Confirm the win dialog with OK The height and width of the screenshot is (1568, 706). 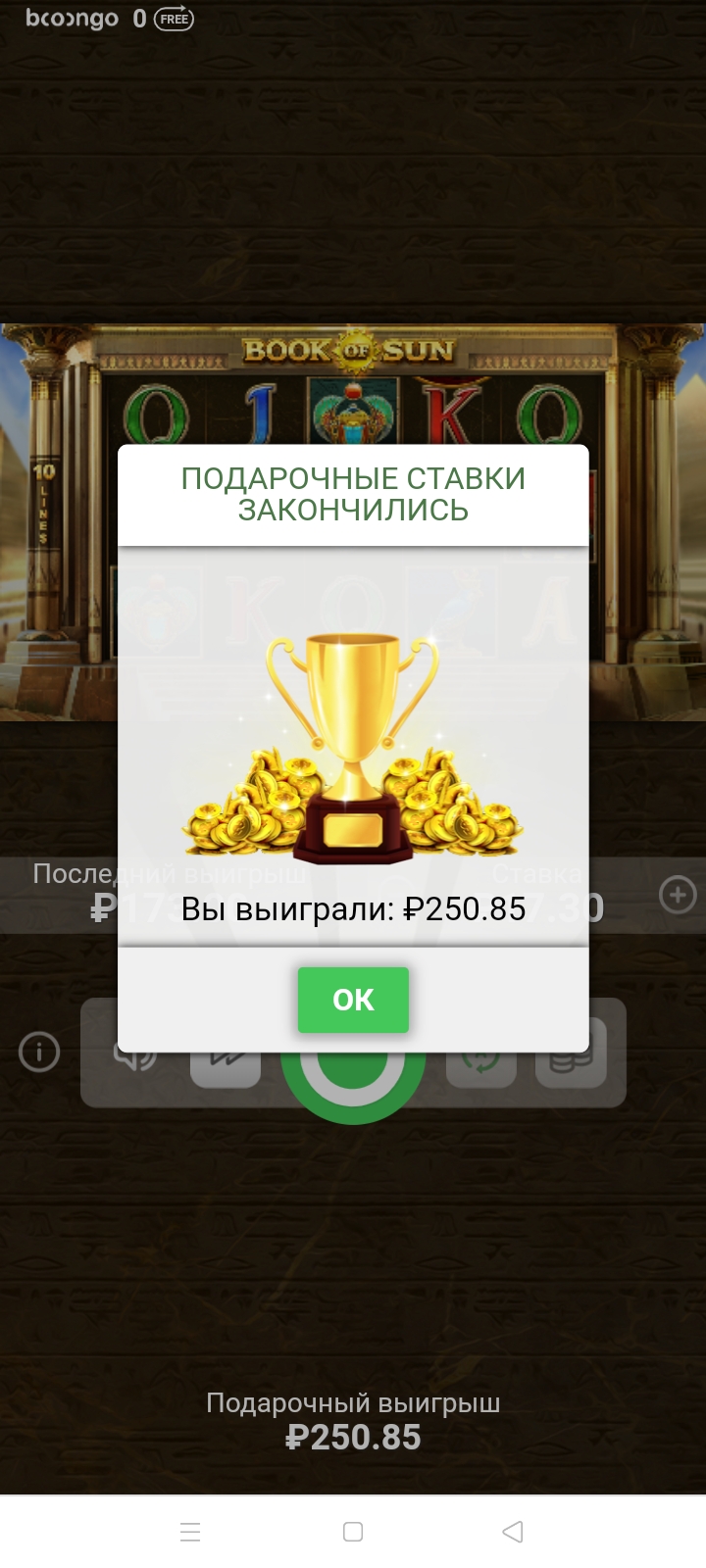353,1000
